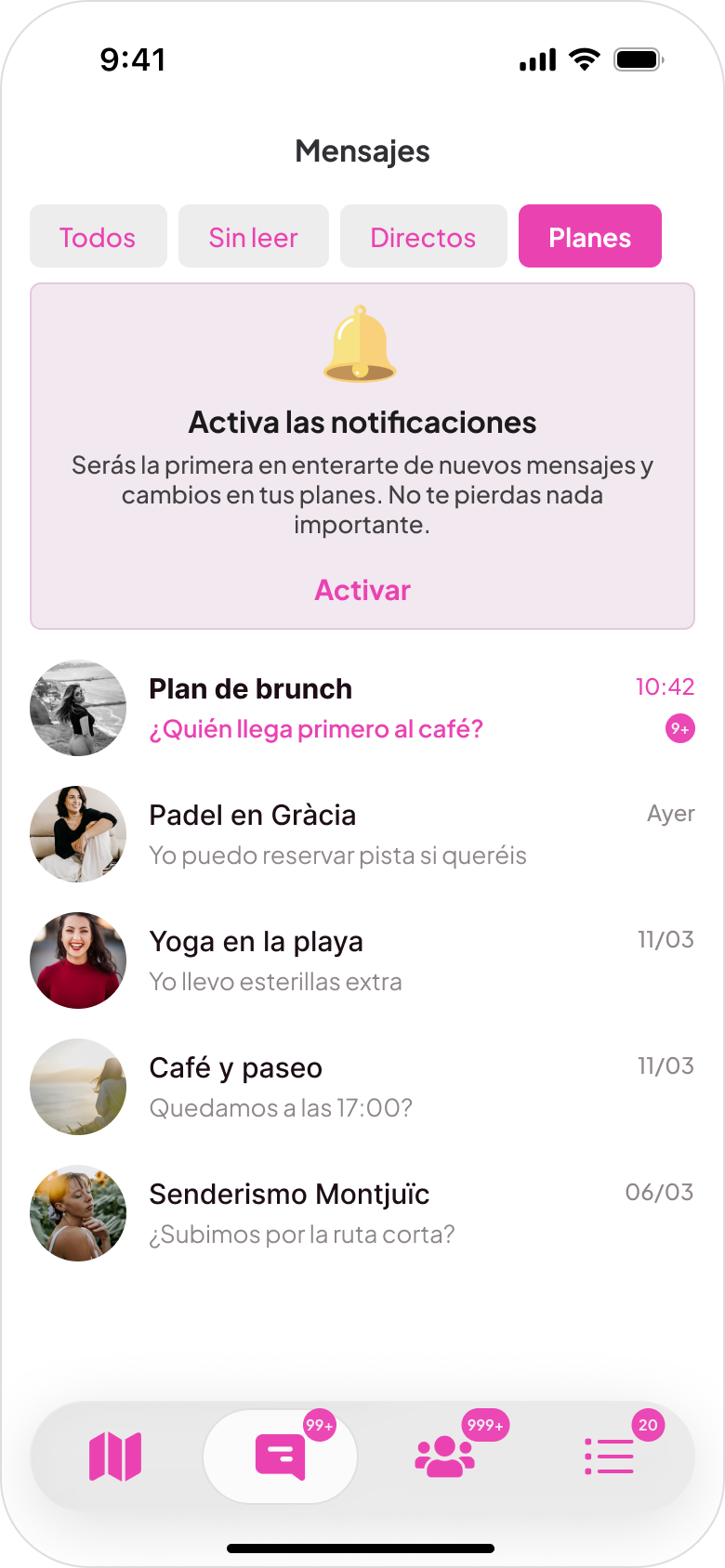Tap the 999+ badge on the people icon
This screenshot has width=725, height=1568.
482,1425
